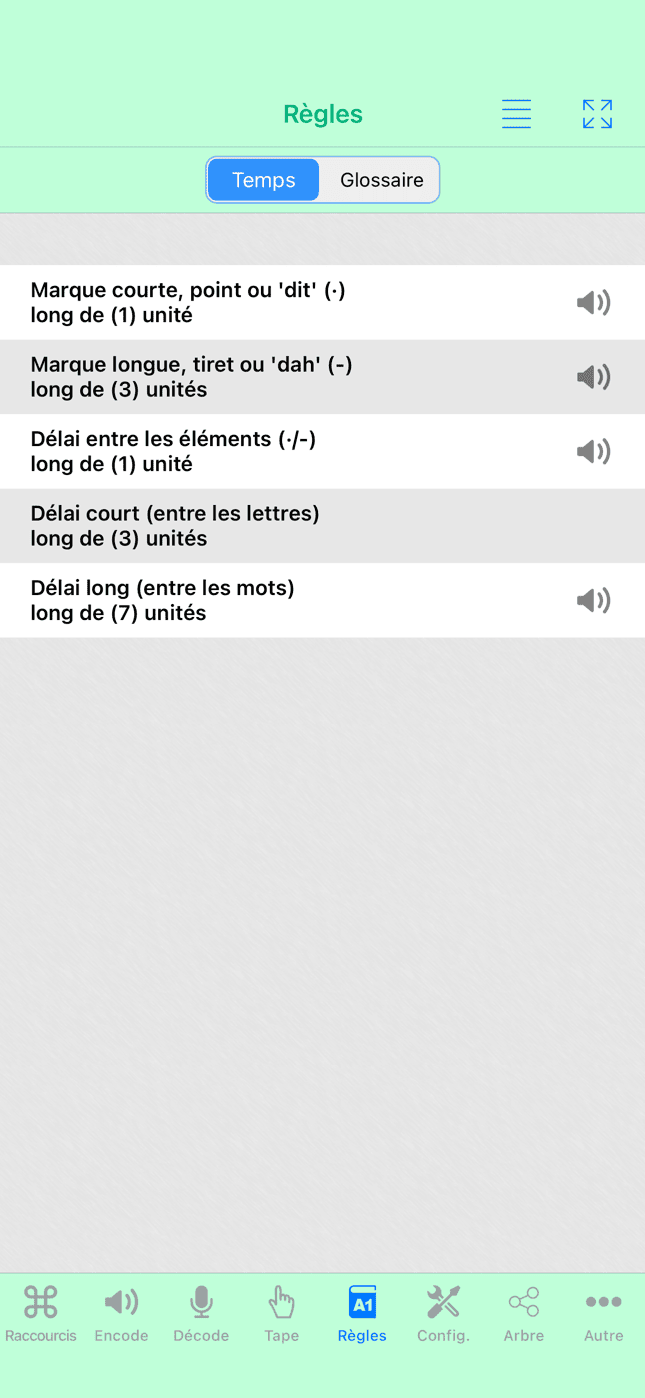Switch to the Glossaire segment
The height and width of the screenshot is (1398, 645).
pyautogui.click(x=381, y=180)
